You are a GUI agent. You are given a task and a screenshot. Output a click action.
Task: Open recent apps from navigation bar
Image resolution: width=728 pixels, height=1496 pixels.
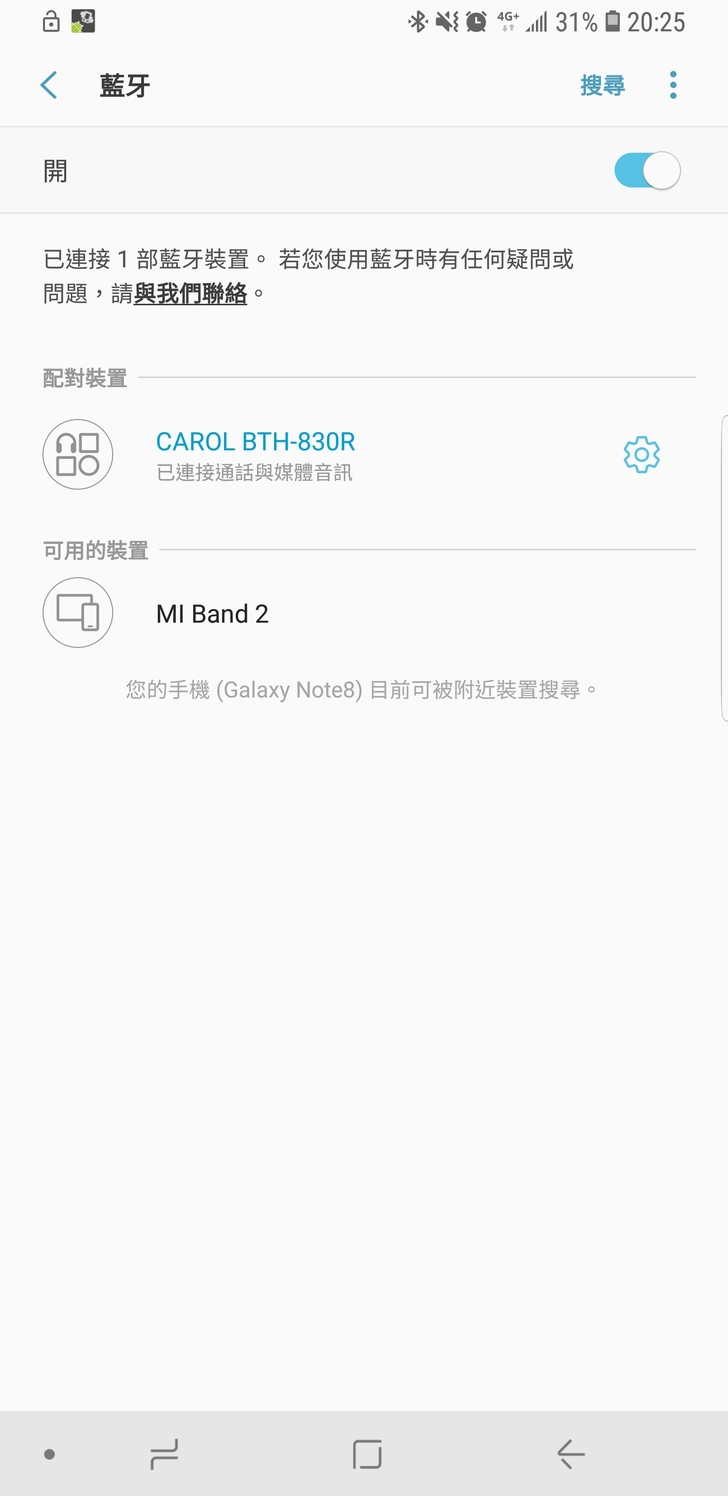164,1453
